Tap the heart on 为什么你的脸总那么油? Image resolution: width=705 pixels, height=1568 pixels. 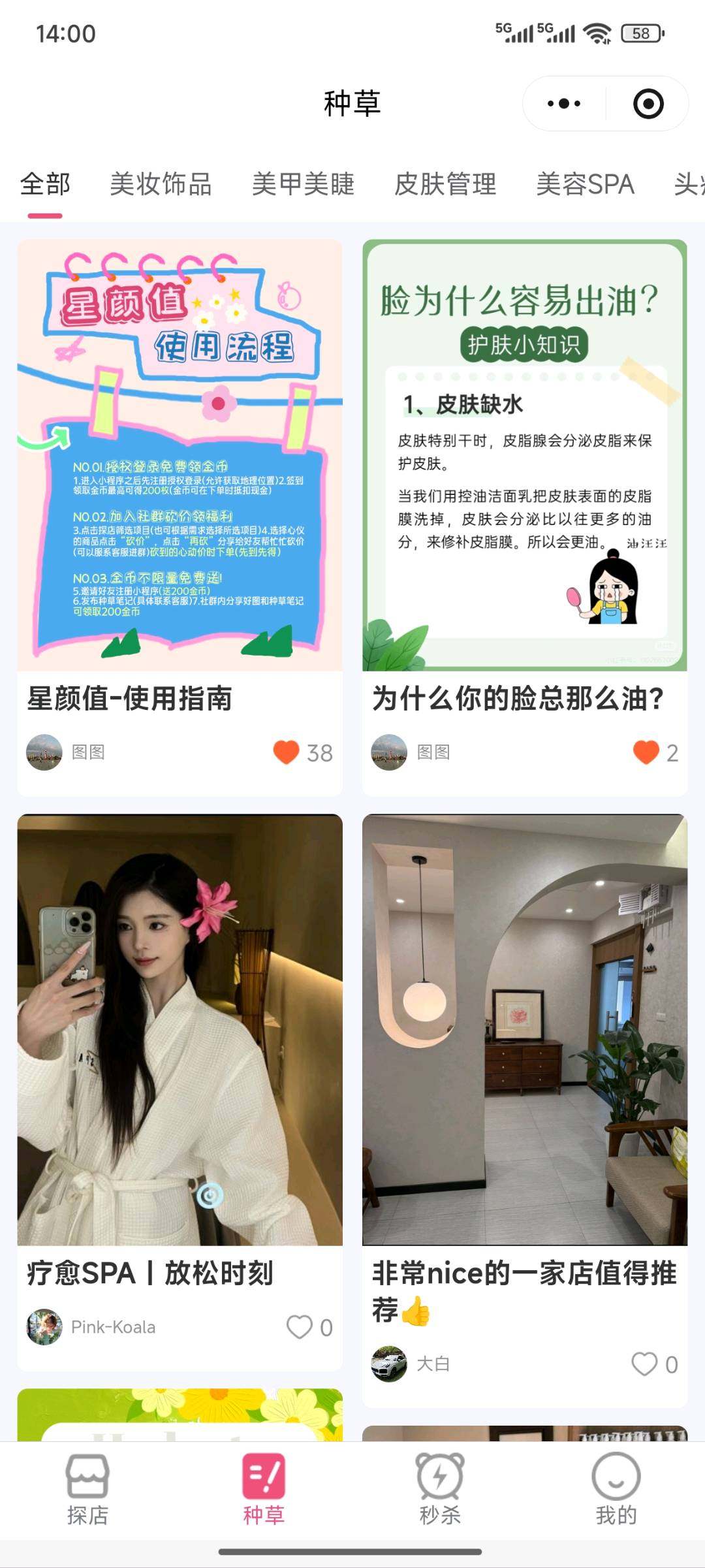click(x=646, y=752)
